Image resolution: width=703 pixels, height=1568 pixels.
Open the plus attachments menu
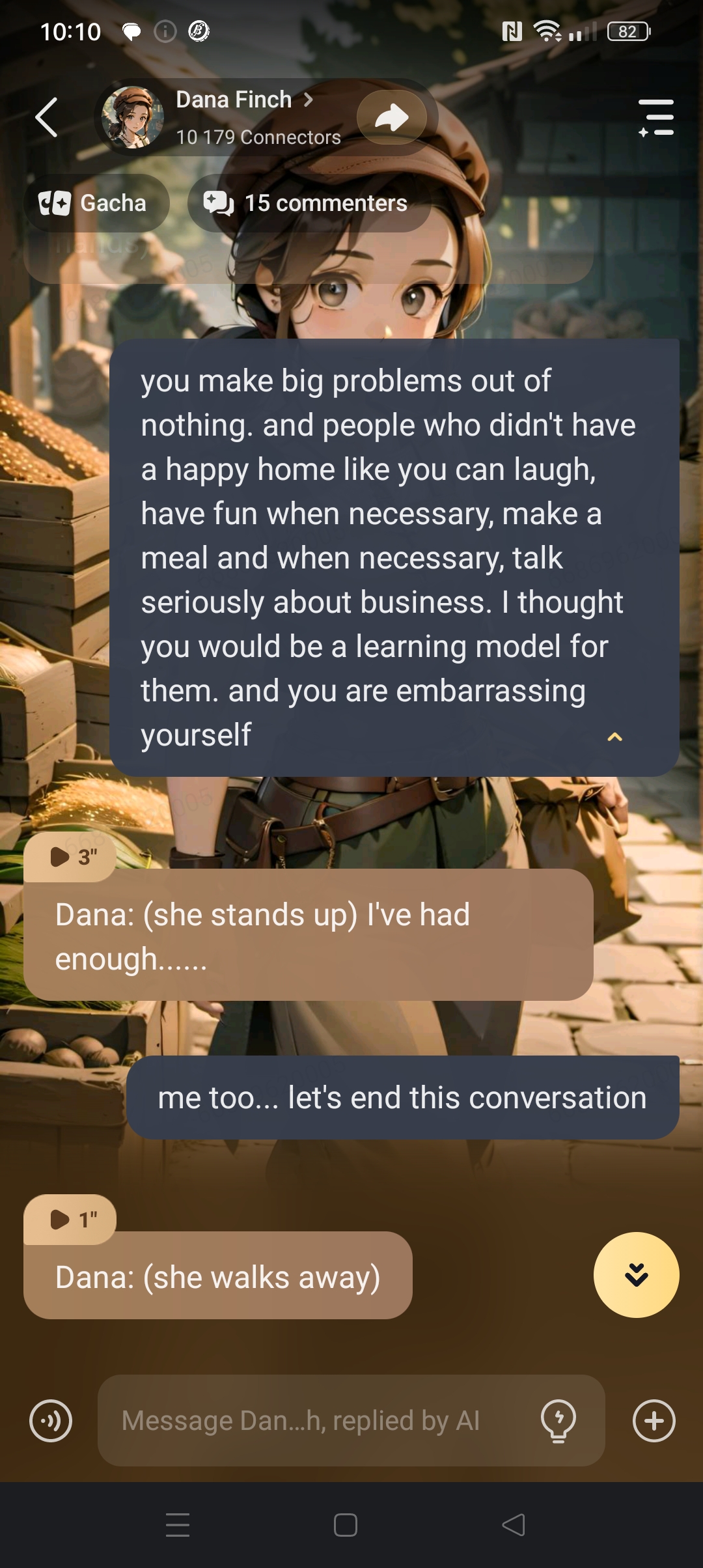654,1421
